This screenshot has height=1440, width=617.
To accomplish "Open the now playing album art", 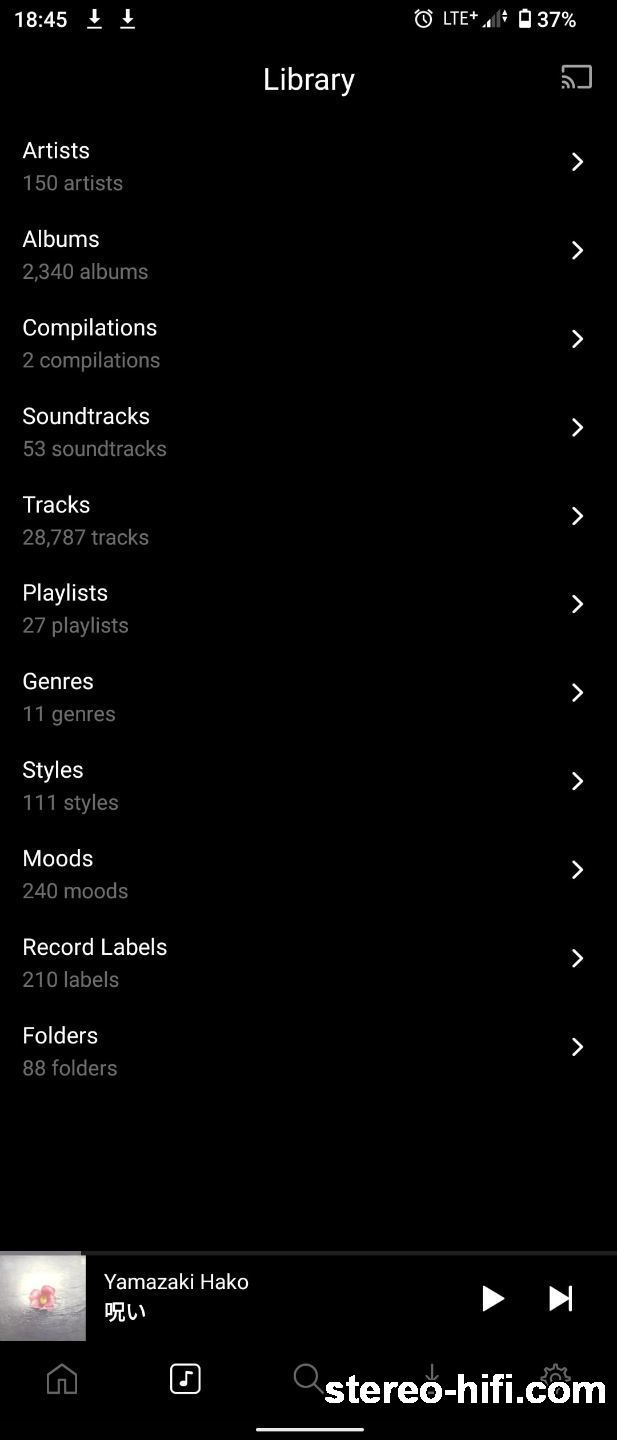I will tap(43, 1298).
